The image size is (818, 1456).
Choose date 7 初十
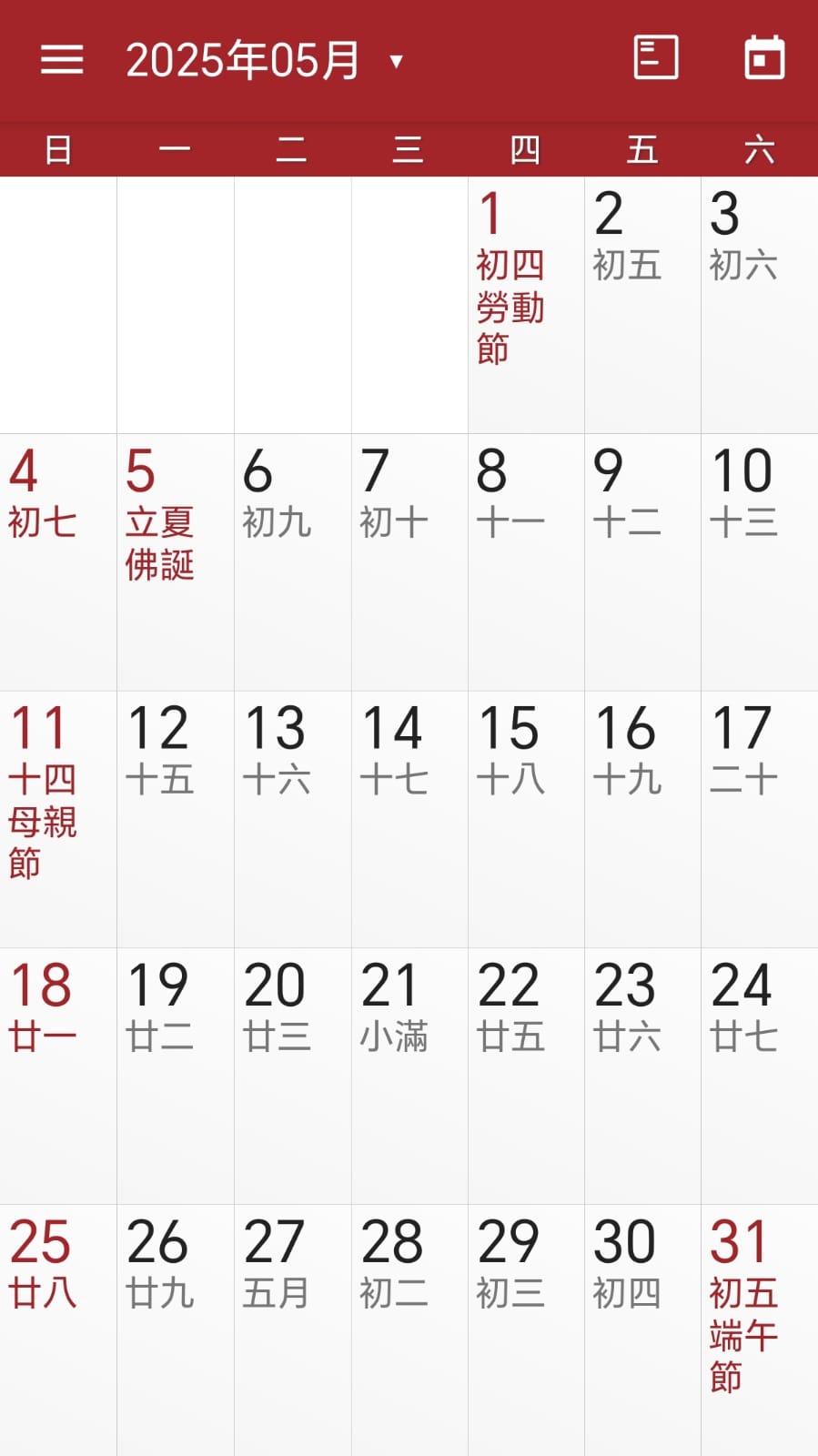(x=409, y=562)
